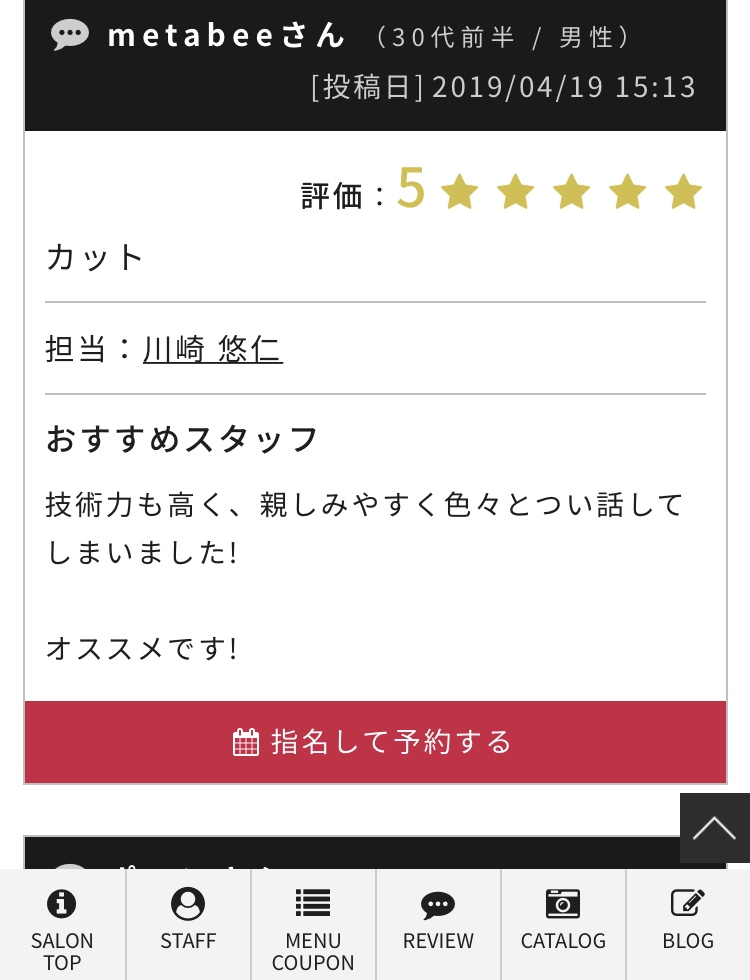This screenshot has width=750, height=980.
Task: Open the MENU COUPON tab
Action: tap(313, 924)
